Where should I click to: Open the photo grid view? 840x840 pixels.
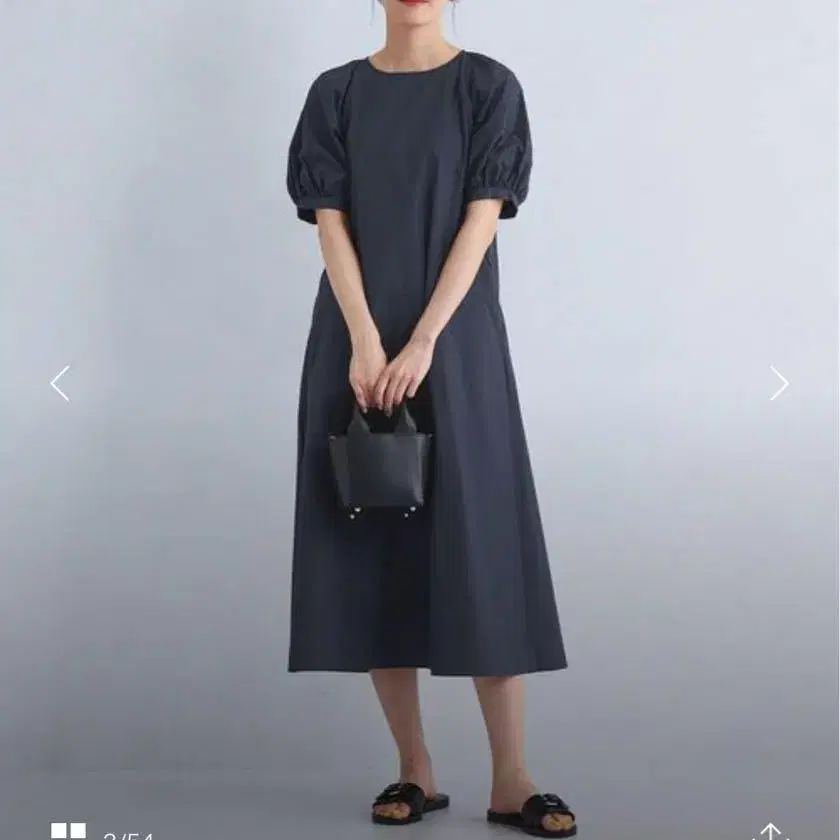68,831
